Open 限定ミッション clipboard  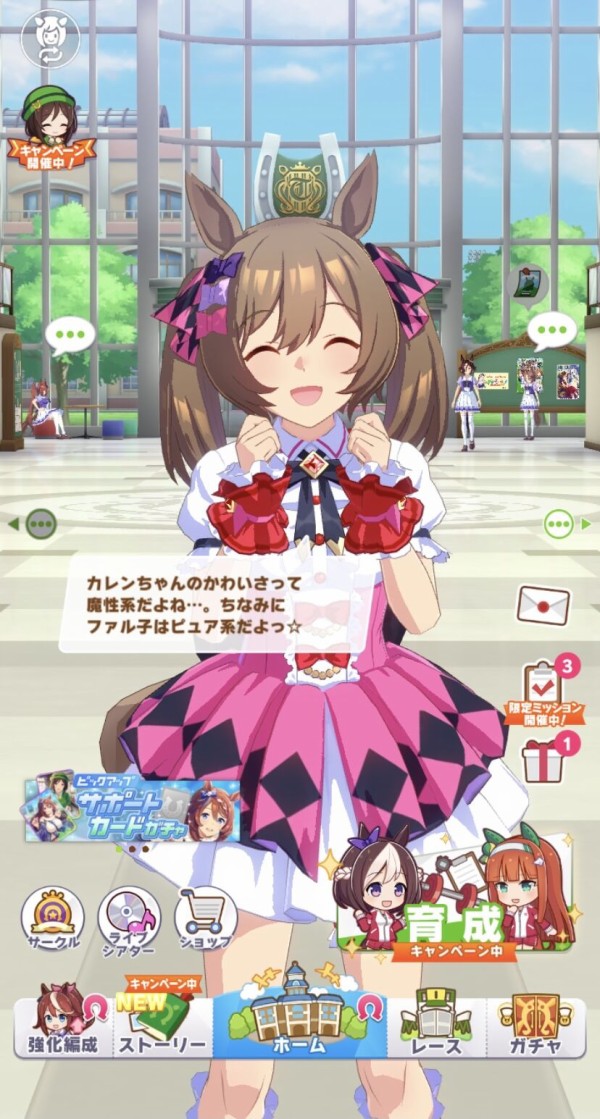tap(544, 690)
